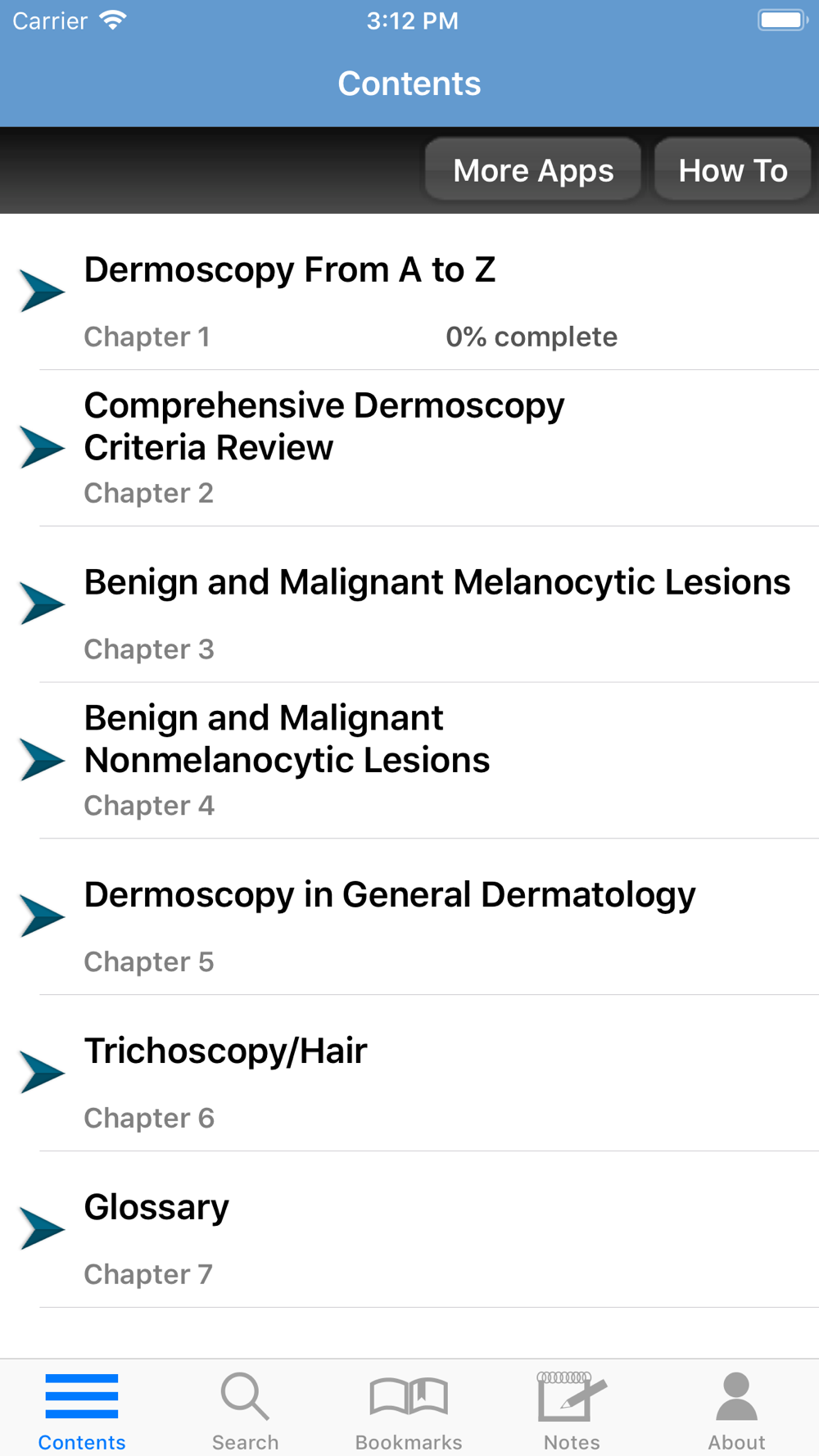Select the Trichoscopy/Hair chapter

click(409, 1074)
